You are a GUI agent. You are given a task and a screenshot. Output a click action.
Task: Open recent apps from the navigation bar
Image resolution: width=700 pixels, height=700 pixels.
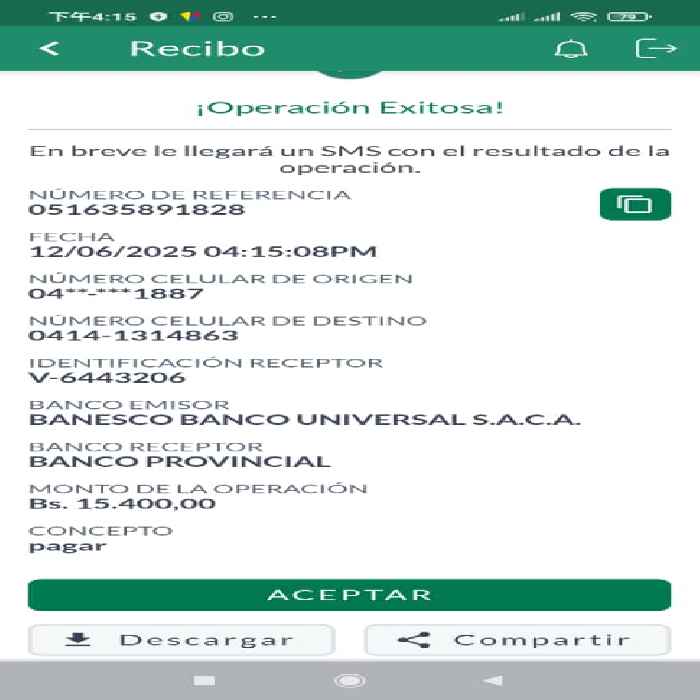tap(204, 680)
